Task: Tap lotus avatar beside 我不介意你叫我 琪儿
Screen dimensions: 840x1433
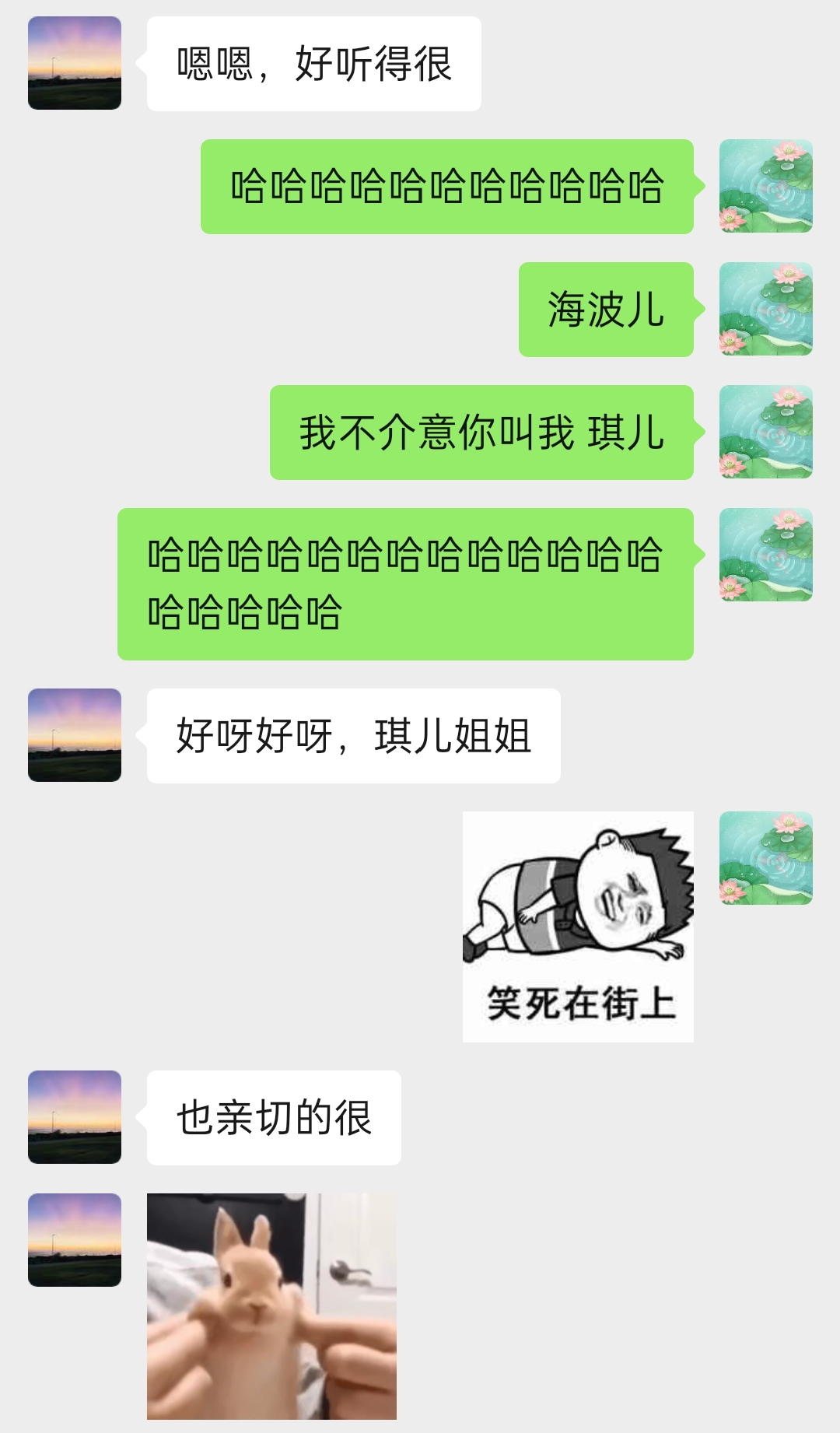Action: [x=765, y=432]
